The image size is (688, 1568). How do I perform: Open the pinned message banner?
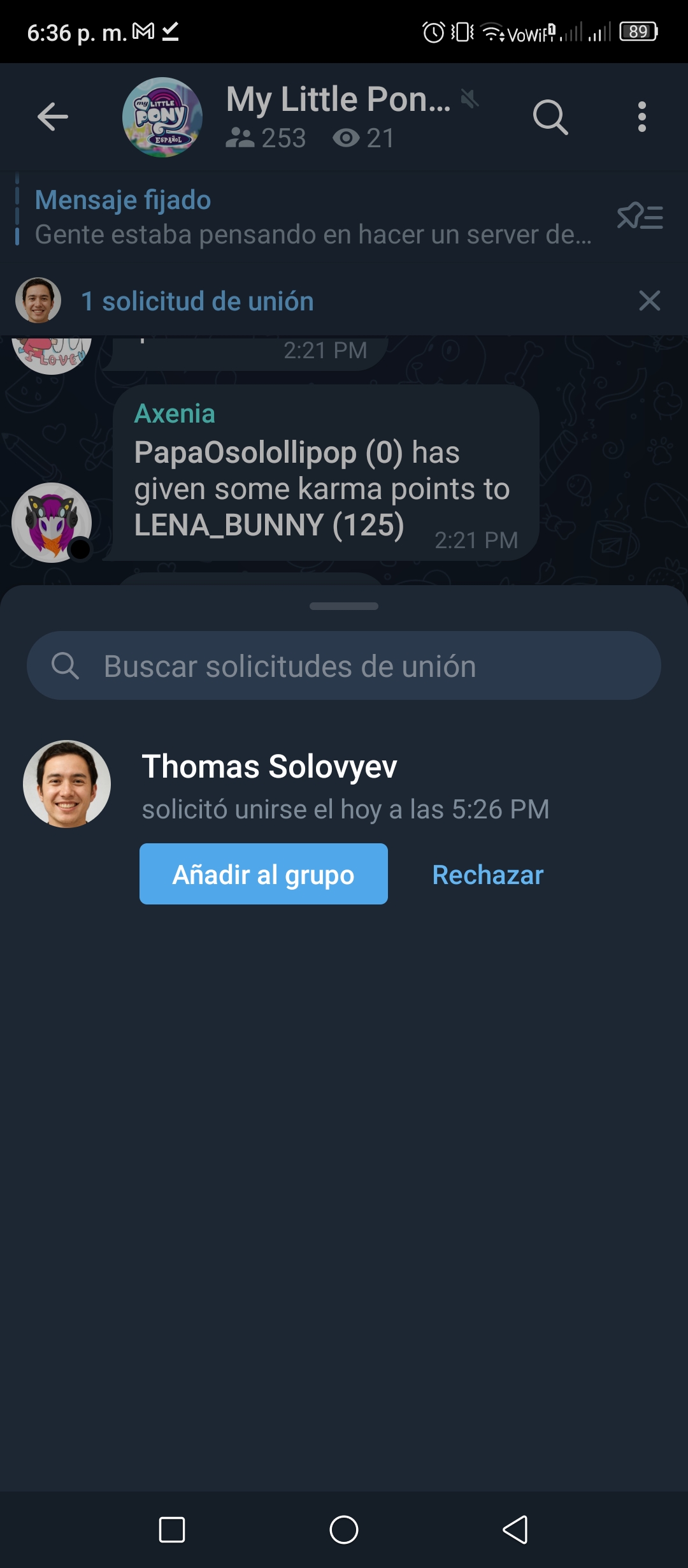tap(312, 217)
